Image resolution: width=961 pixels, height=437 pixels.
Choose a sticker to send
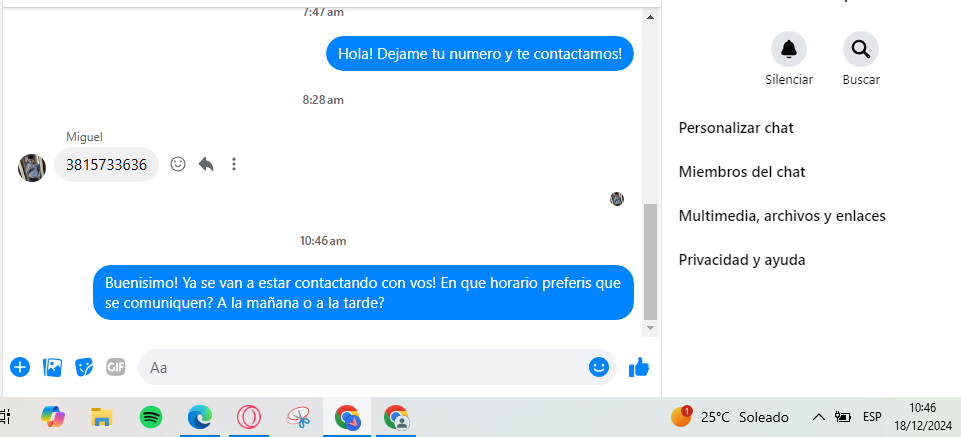click(x=85, y=367)
